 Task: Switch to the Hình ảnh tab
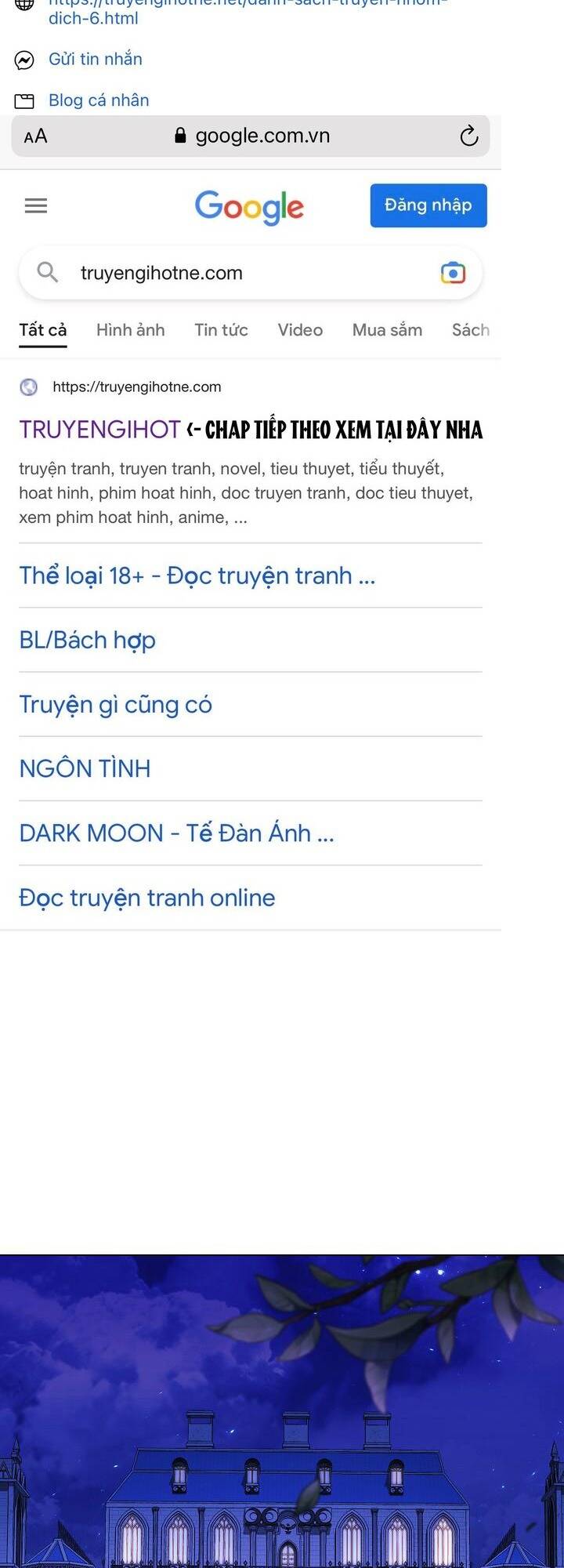(130, 329)
